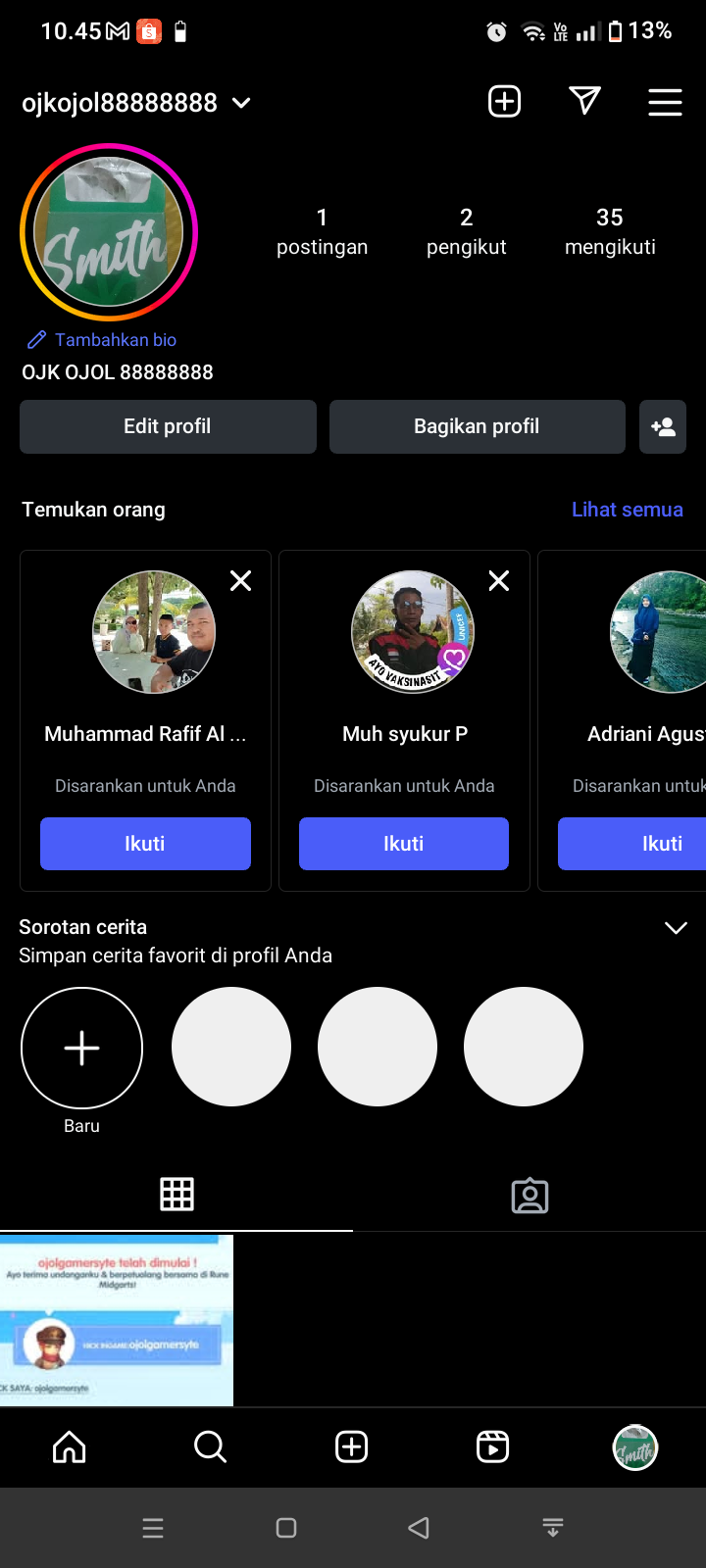The width and height of the screenshot is (706, 1568).
Task: Follow Muhammad Rafif Al with Ikuti
Action: [145, 844]
